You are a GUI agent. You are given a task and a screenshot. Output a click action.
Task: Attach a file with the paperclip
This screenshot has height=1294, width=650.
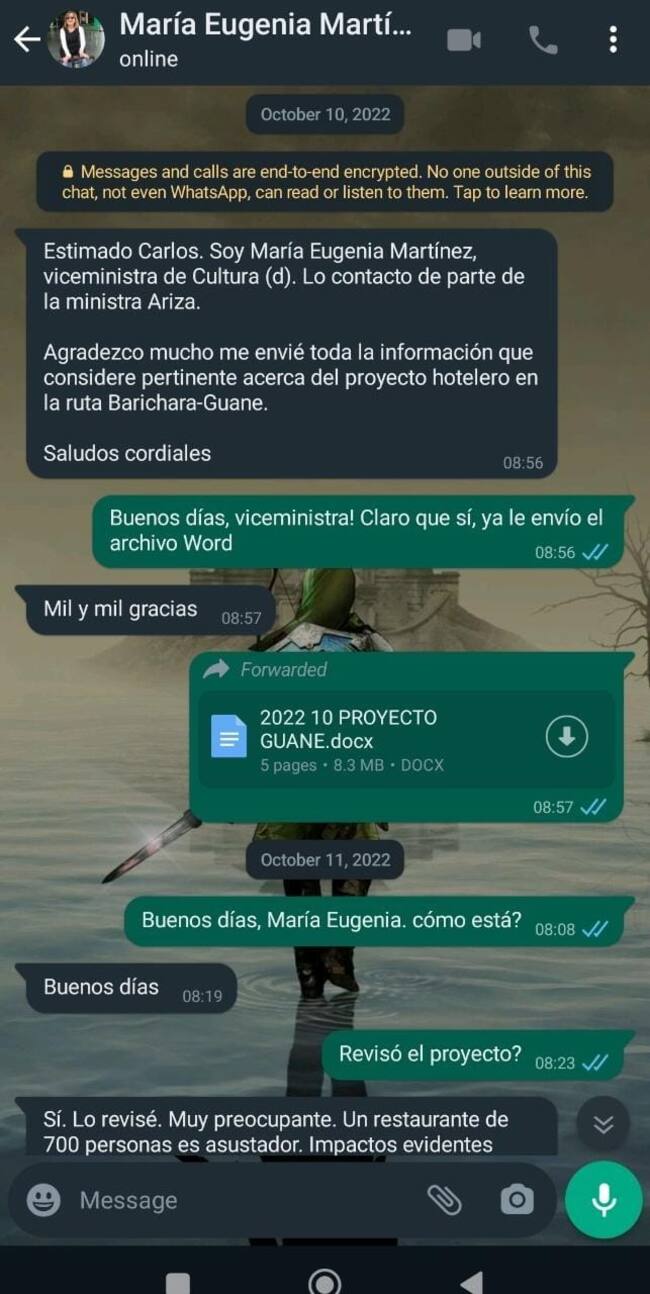coord(444,1200)
